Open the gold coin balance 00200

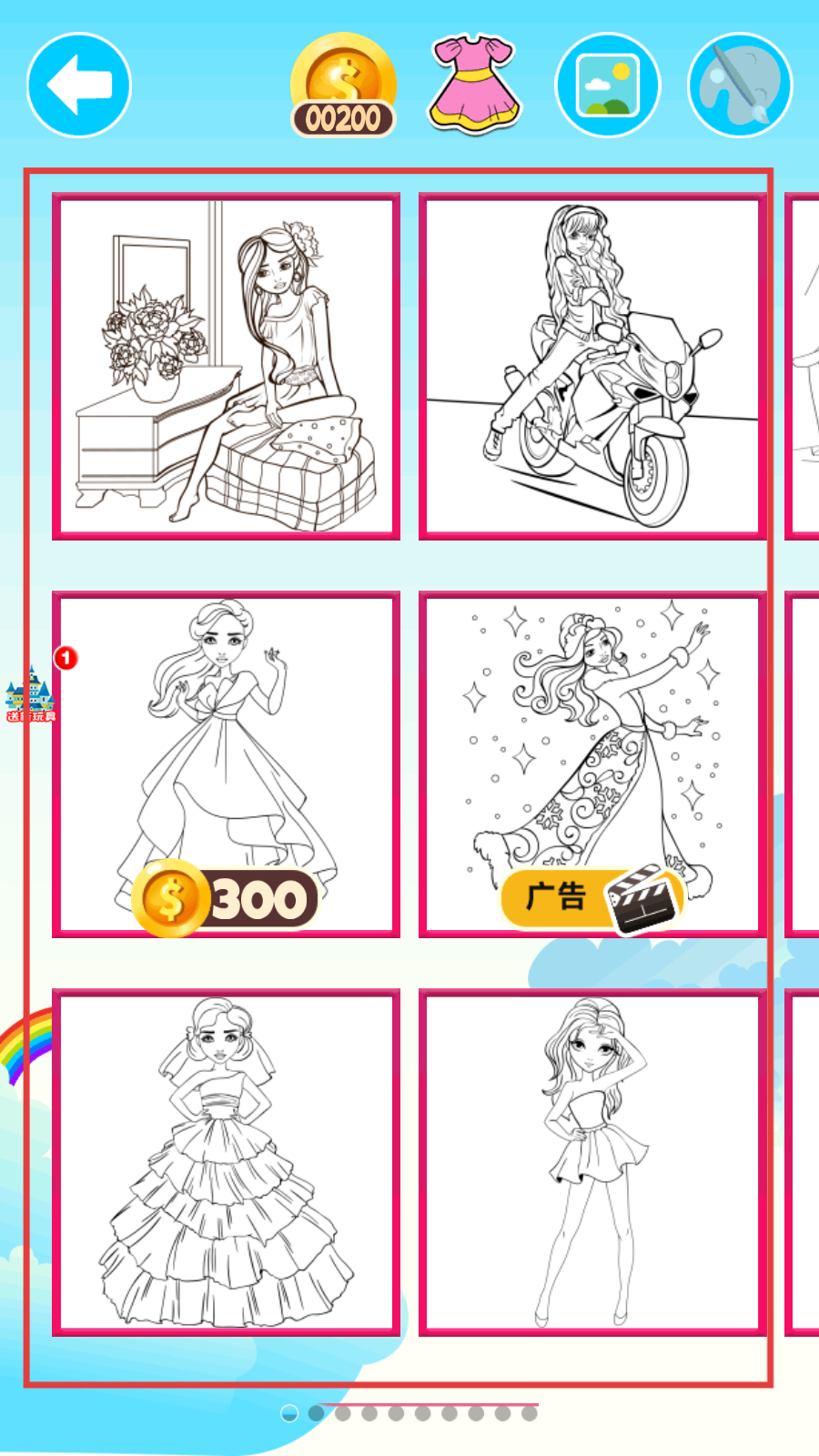343,86
